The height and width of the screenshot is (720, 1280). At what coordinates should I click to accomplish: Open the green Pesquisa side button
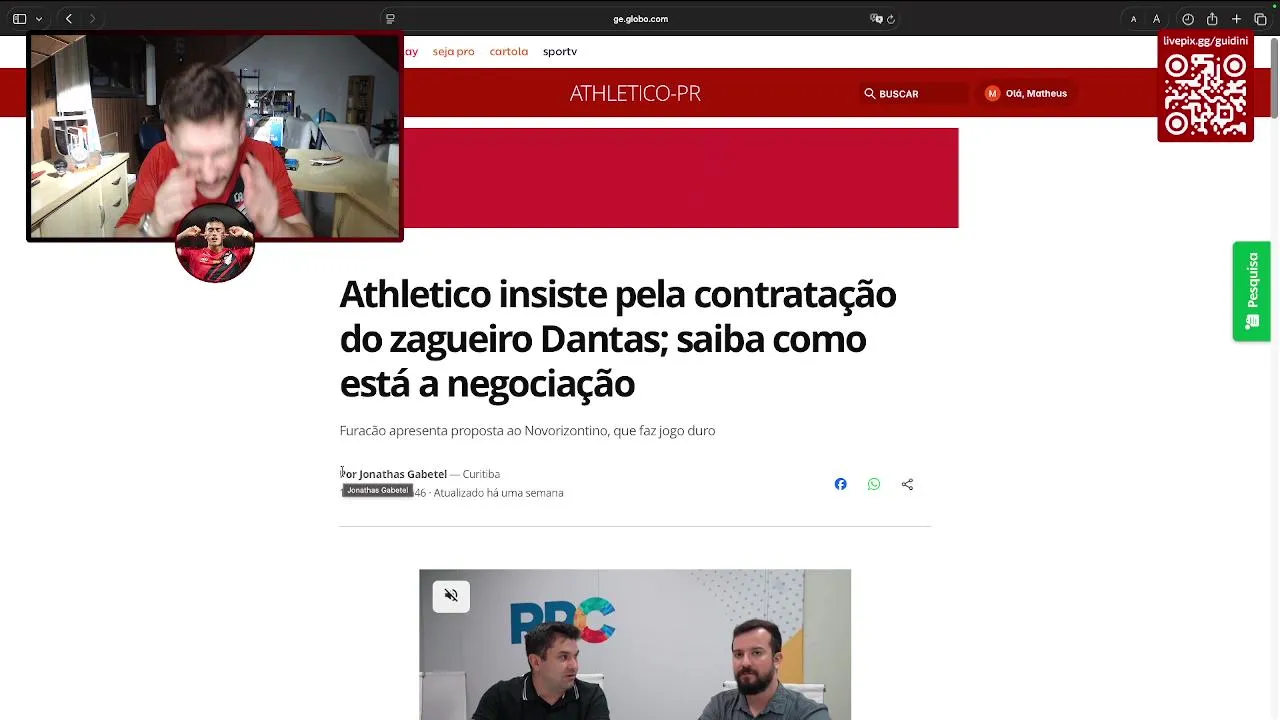tap(1251, 291)
